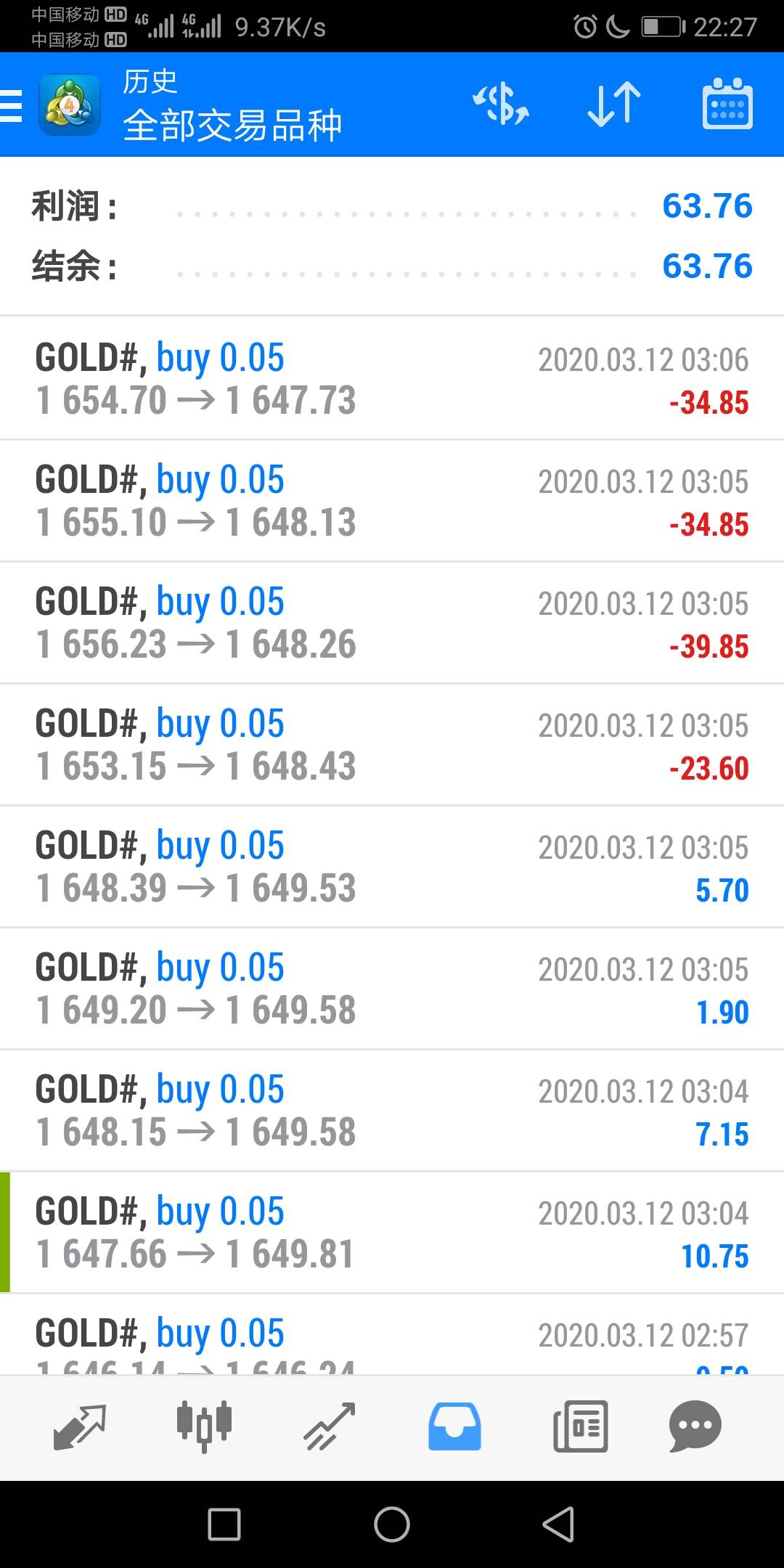Go to the phone home screen

[x=392, y=1524]
